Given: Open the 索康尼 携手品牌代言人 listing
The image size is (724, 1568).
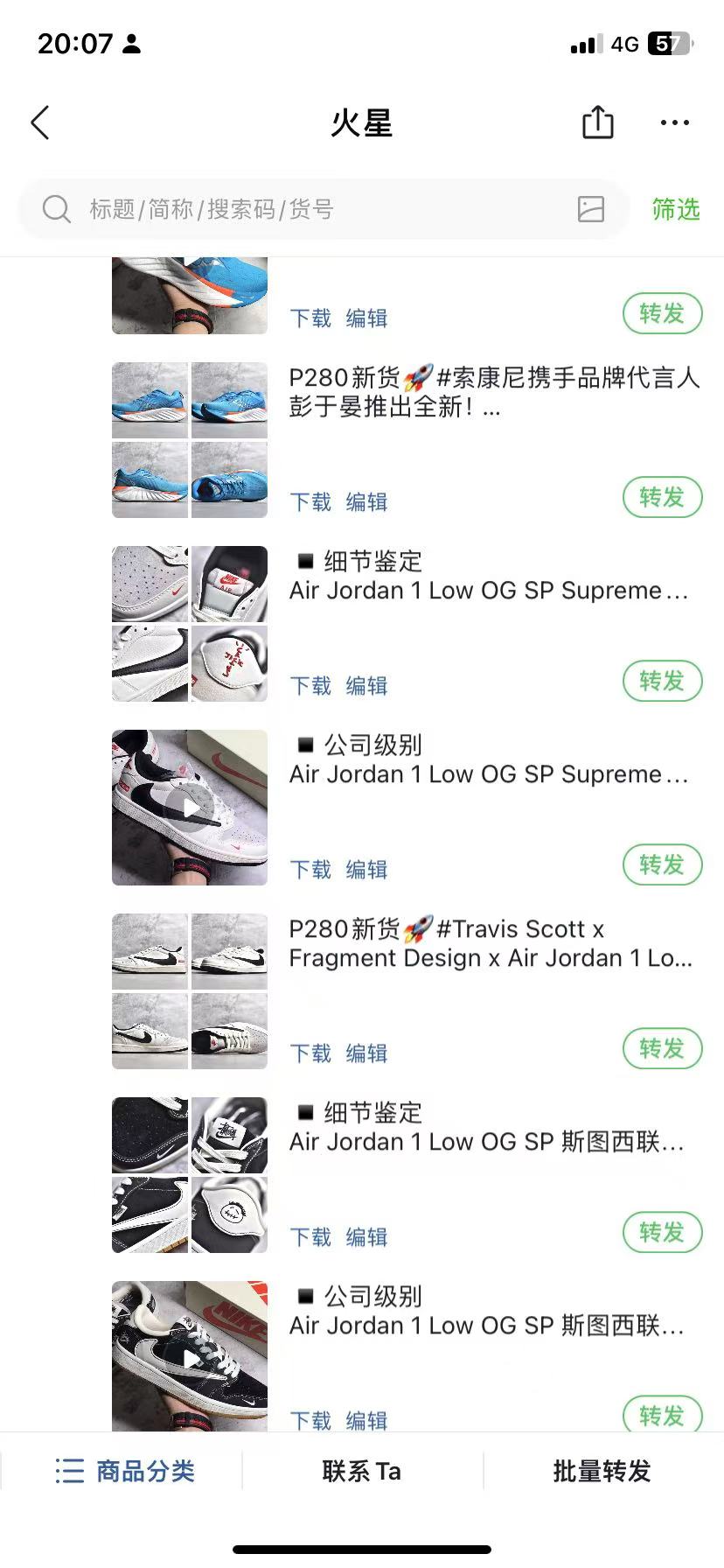Looking at the screenshot, I should 494,392.
